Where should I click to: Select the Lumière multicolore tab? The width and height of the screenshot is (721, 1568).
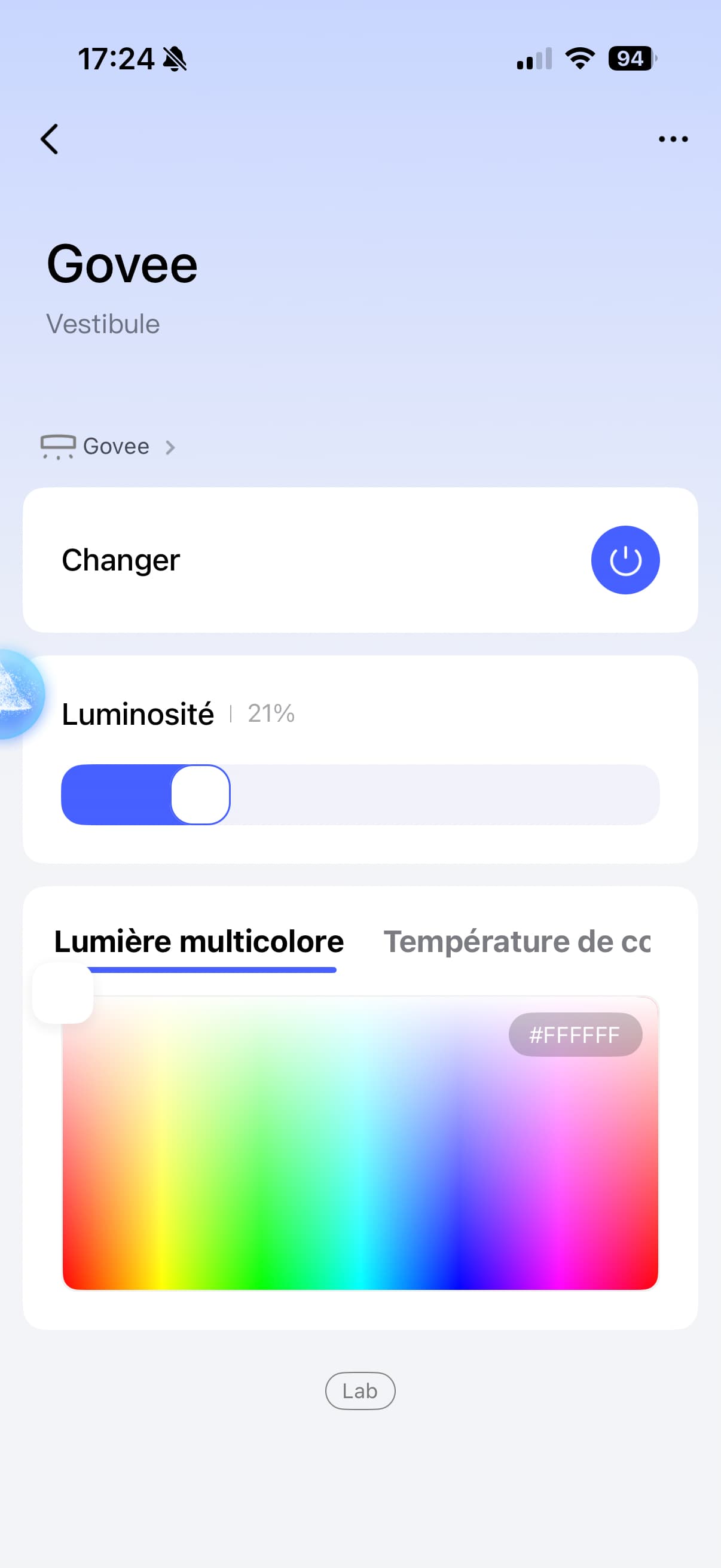point(199,942)
